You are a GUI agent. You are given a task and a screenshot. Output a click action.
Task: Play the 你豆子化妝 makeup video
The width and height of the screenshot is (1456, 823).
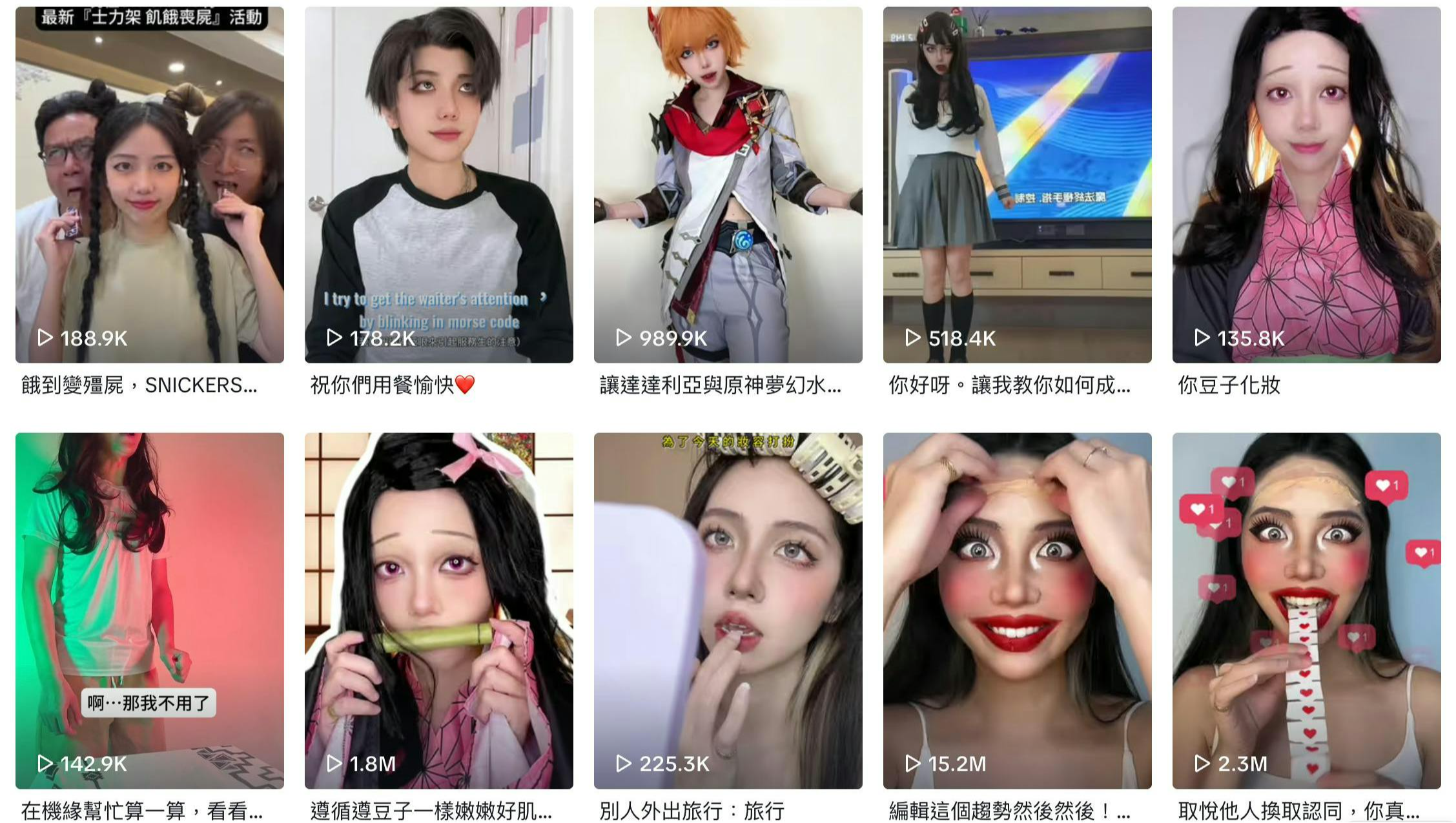pos(1306,185)
